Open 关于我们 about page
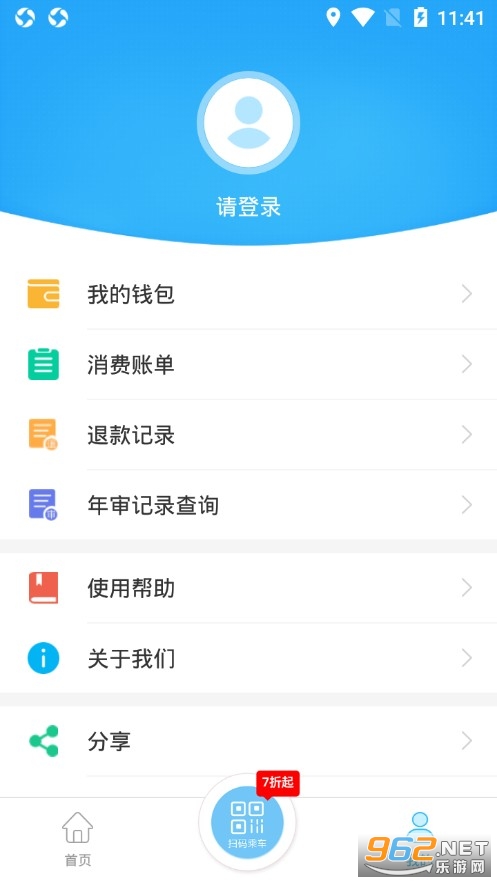497x883 pixels. point(248,658)
